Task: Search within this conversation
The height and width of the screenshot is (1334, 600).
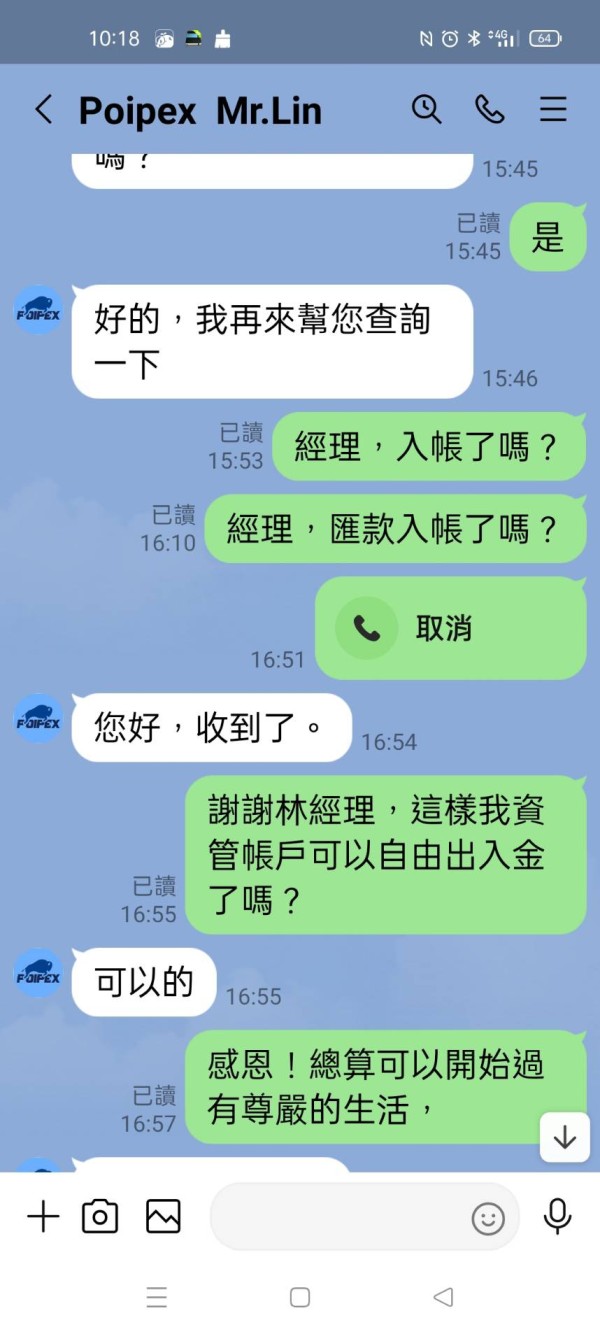Action: [427, 110]
